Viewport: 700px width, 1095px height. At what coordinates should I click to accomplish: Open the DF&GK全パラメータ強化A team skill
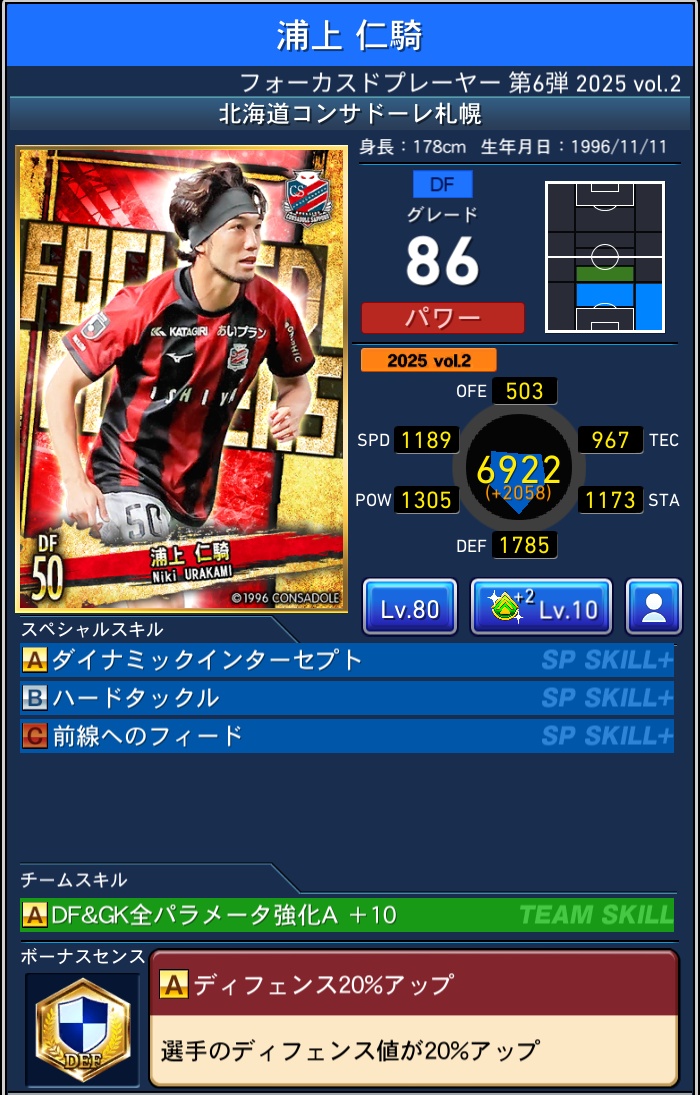click(x=346, y=914)
